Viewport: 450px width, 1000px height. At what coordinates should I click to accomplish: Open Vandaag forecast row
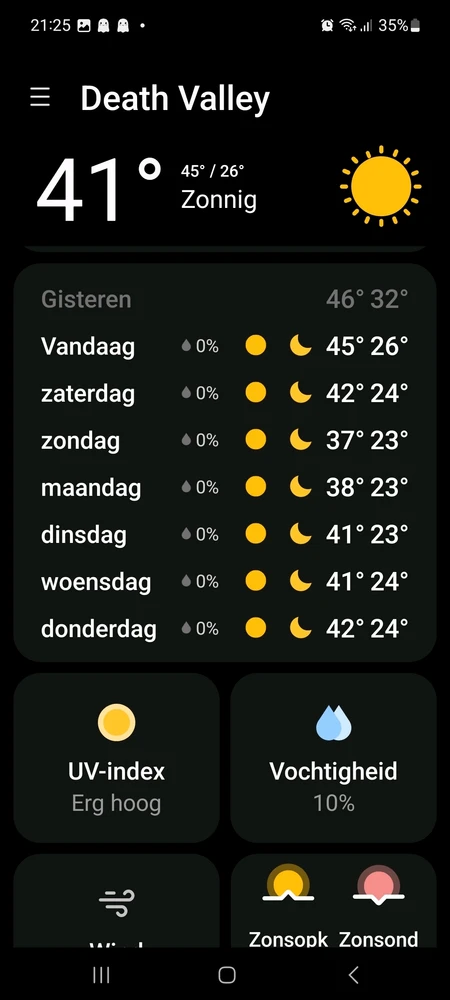click(224, 346)
